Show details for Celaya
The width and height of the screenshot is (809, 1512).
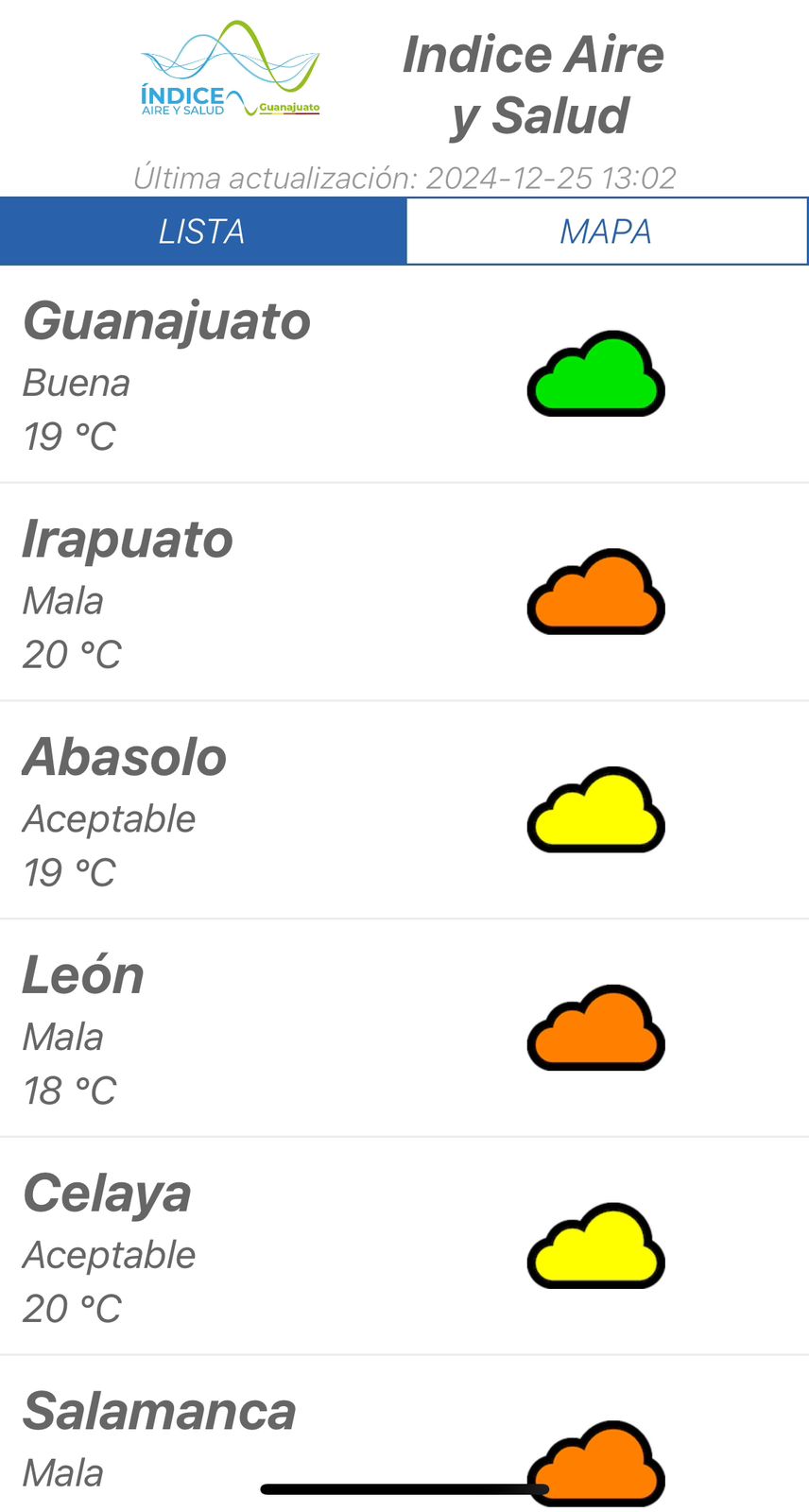404,1246
